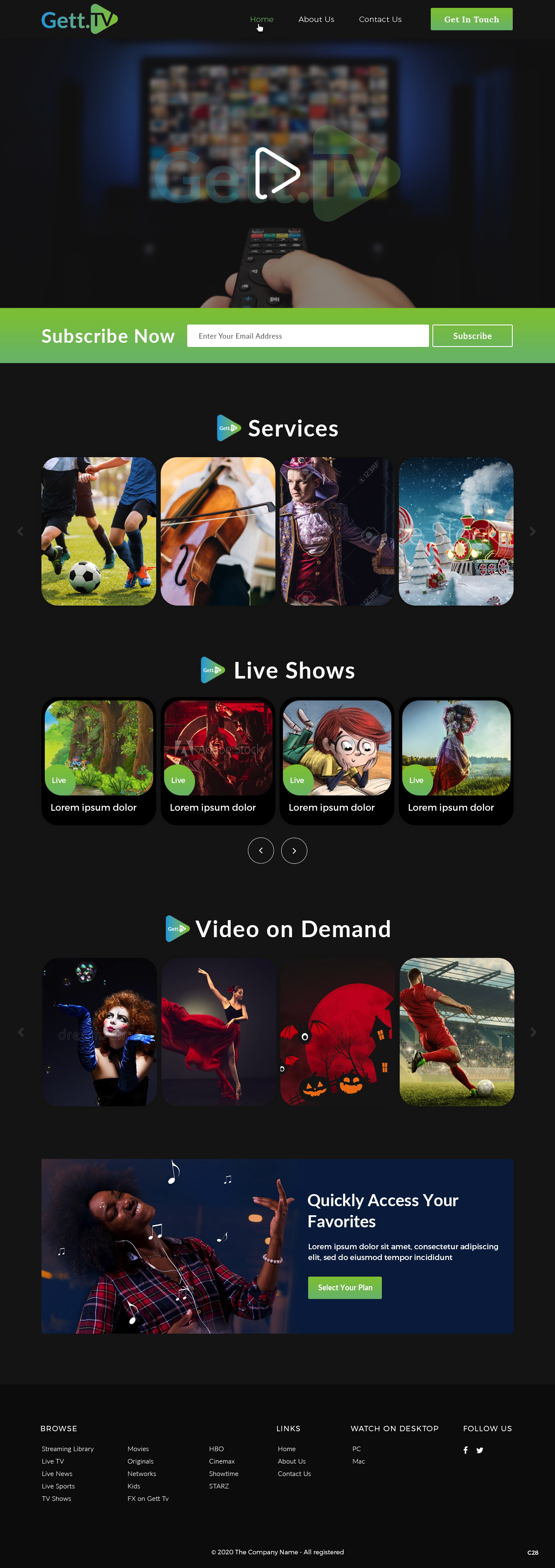555x1568 pixels.
Task: Open the red dress dancer video
Action: pyautogui.click(x=218, y=1032)
